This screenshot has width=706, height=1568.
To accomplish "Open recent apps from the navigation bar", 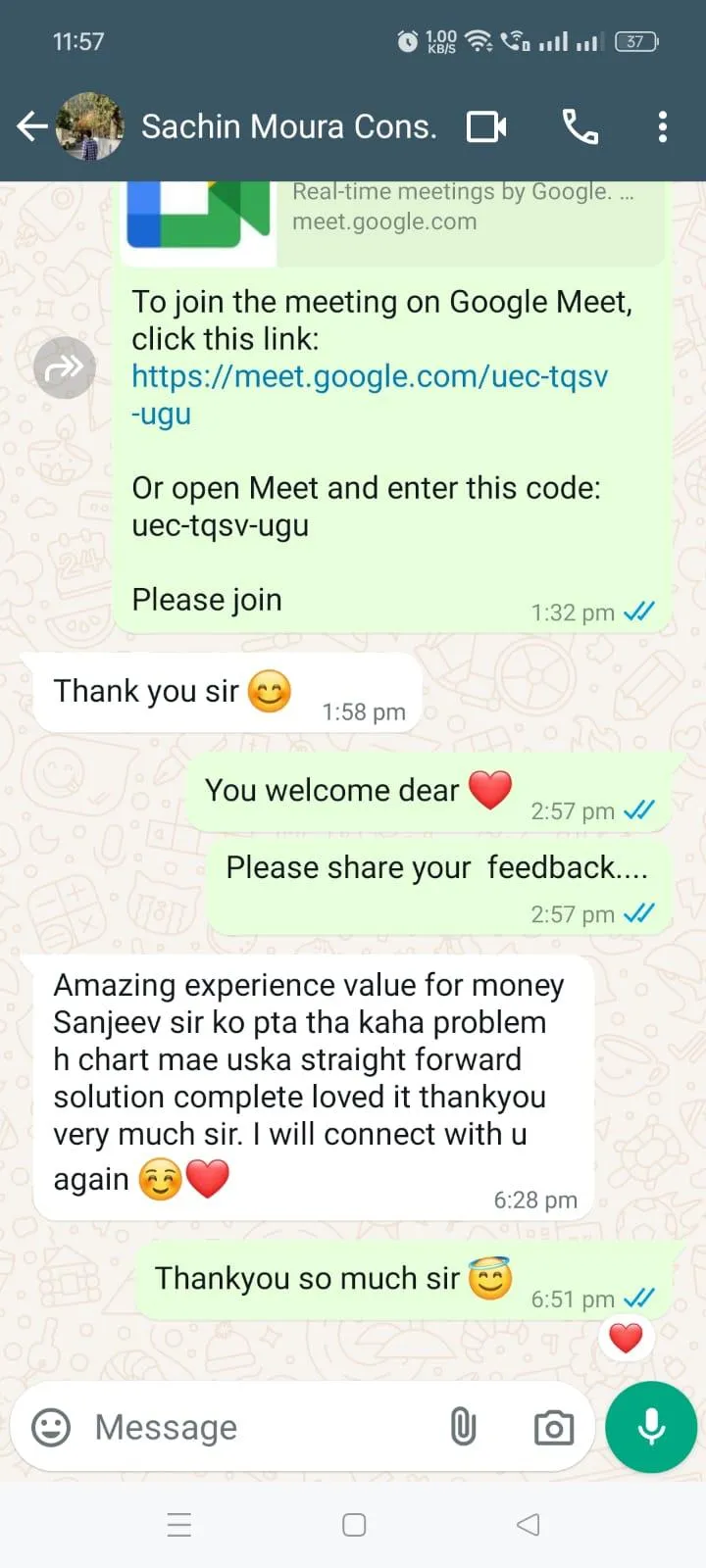I will 179,1525.
